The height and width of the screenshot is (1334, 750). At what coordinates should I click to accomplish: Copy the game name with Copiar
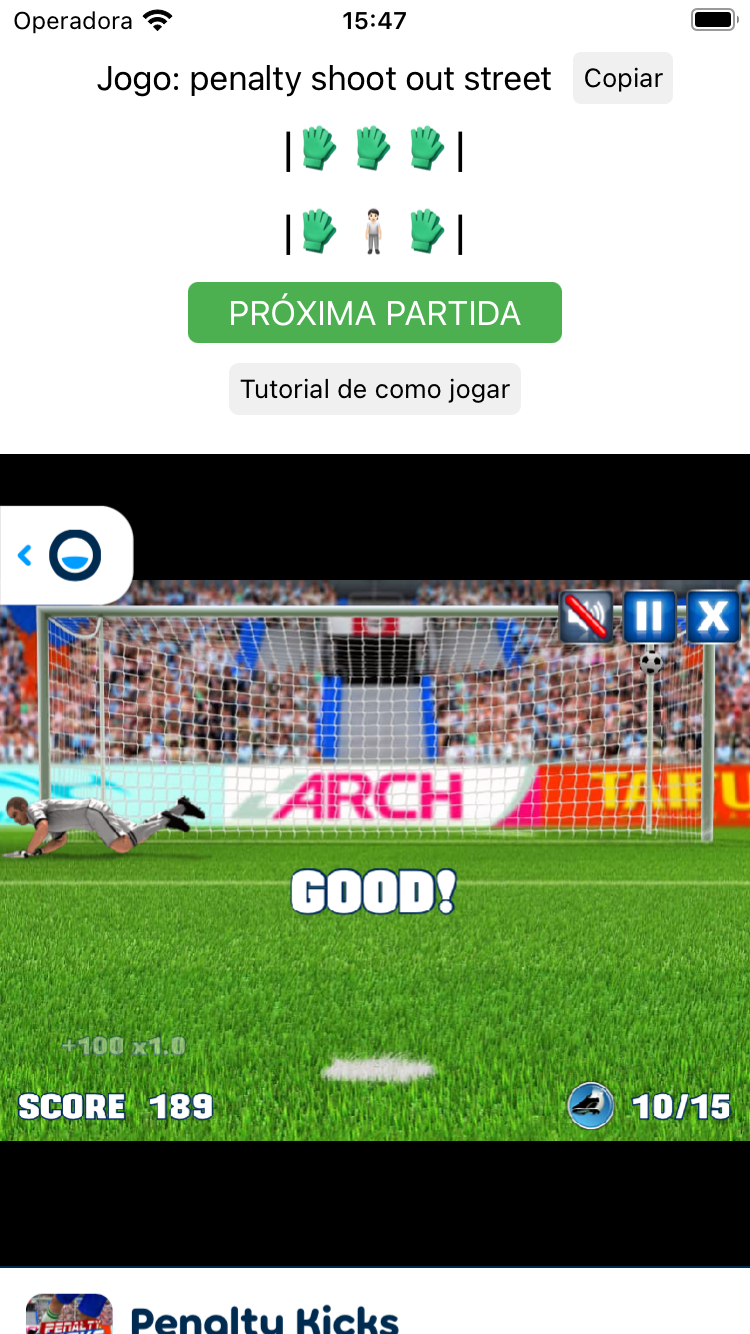tap(623, 79)
